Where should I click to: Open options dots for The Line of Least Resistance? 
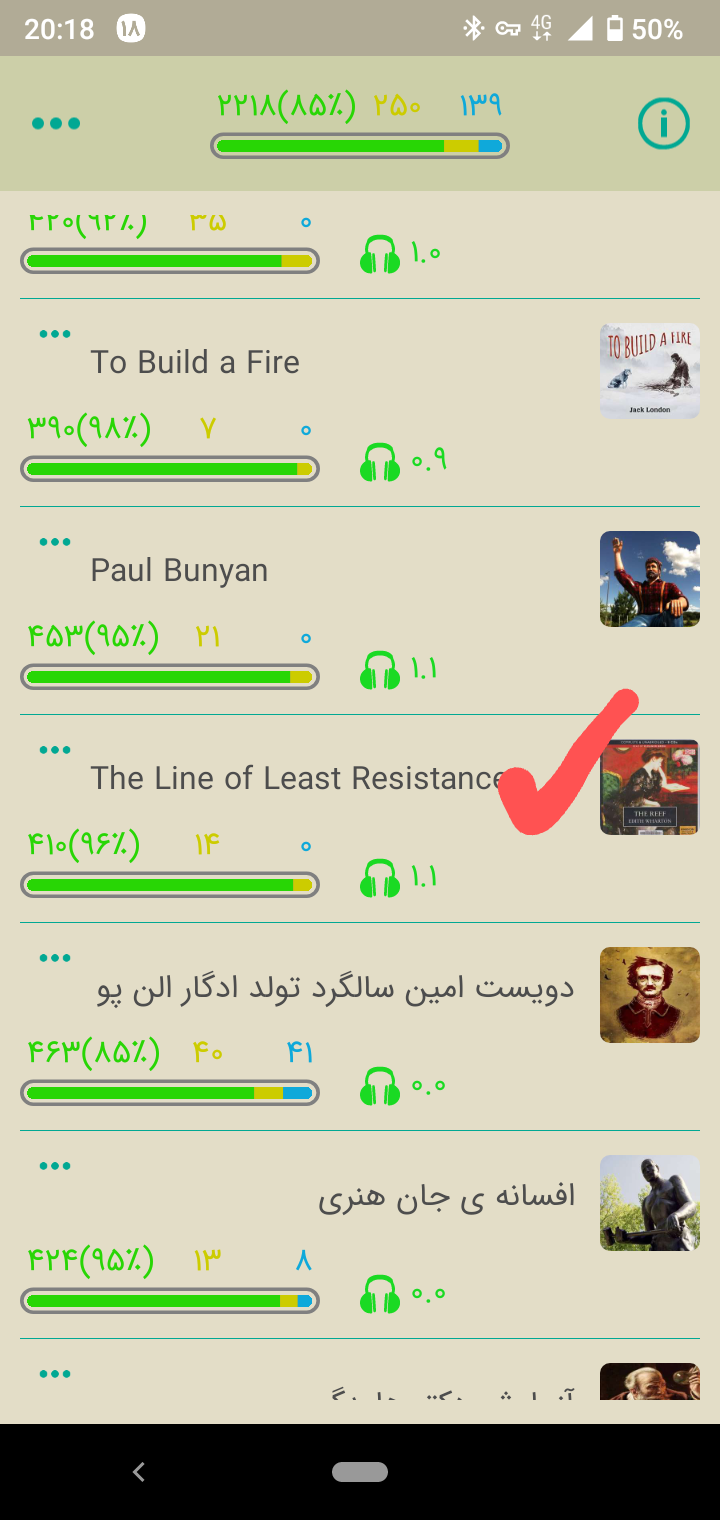point(55,750)
